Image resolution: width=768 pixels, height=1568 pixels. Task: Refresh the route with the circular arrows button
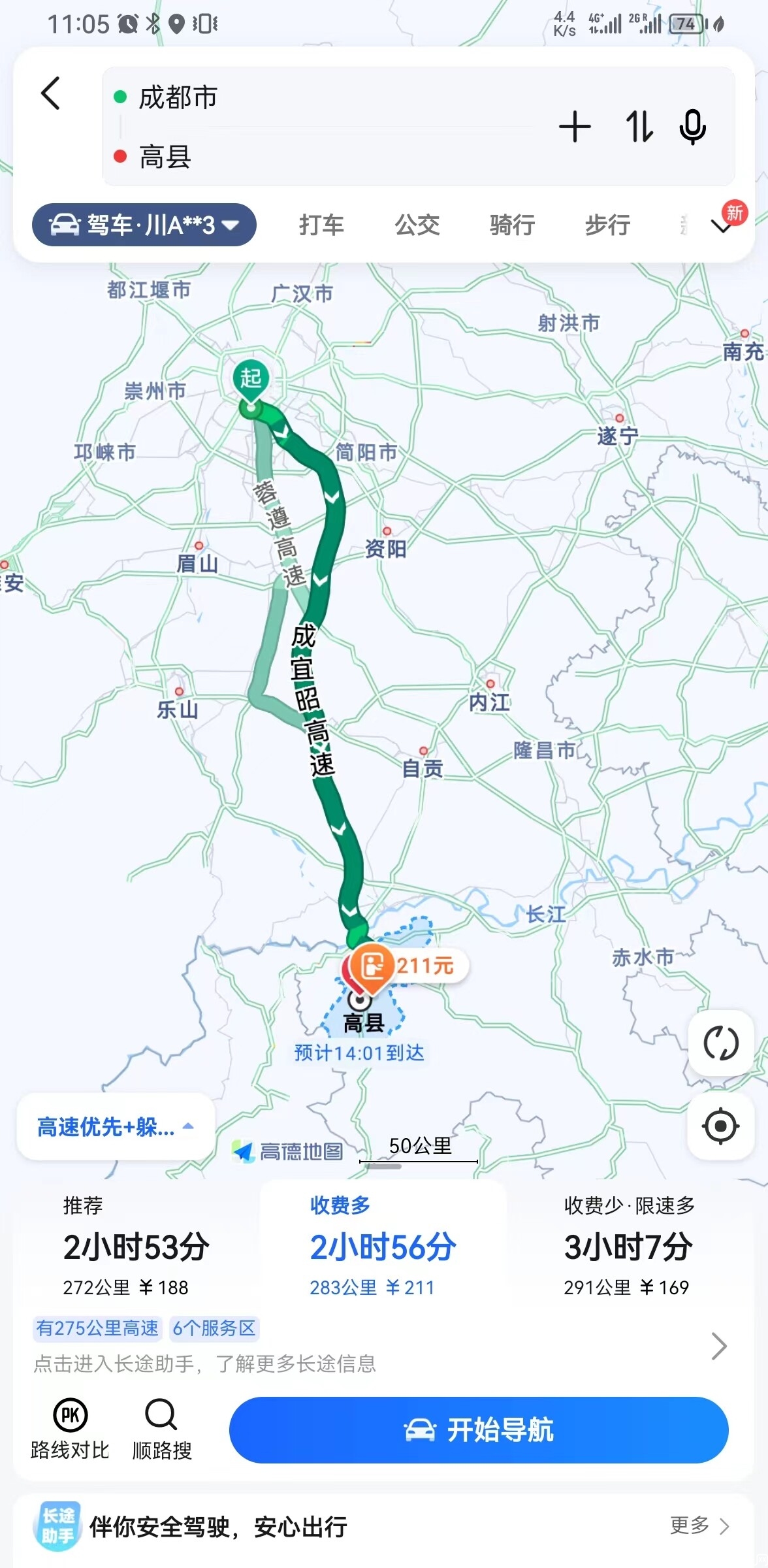pos(721,1043)
